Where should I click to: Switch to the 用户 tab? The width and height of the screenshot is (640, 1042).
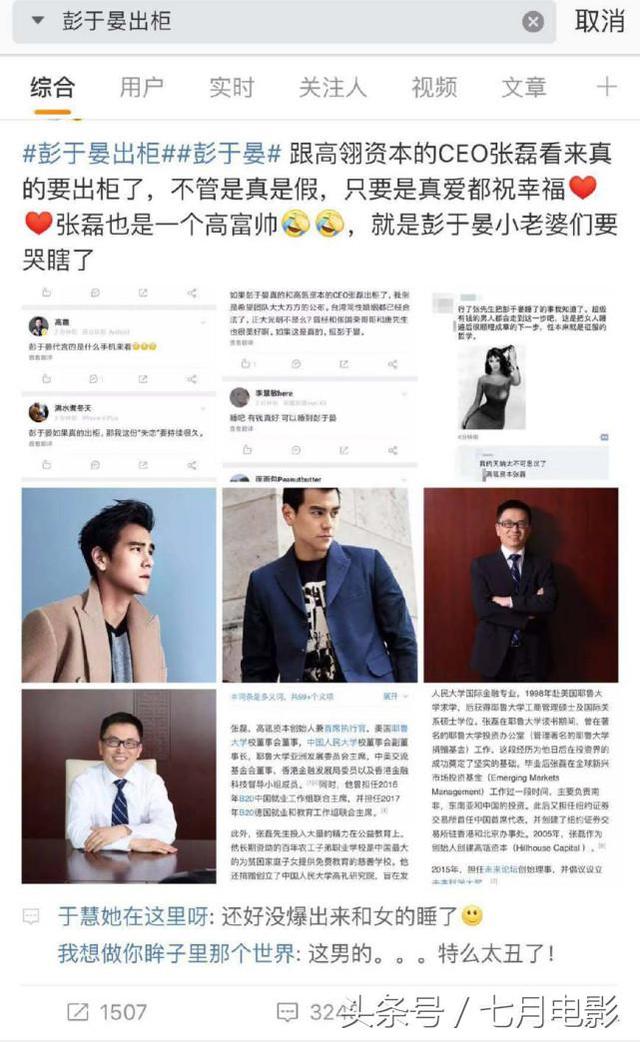[x=141, y=87]
